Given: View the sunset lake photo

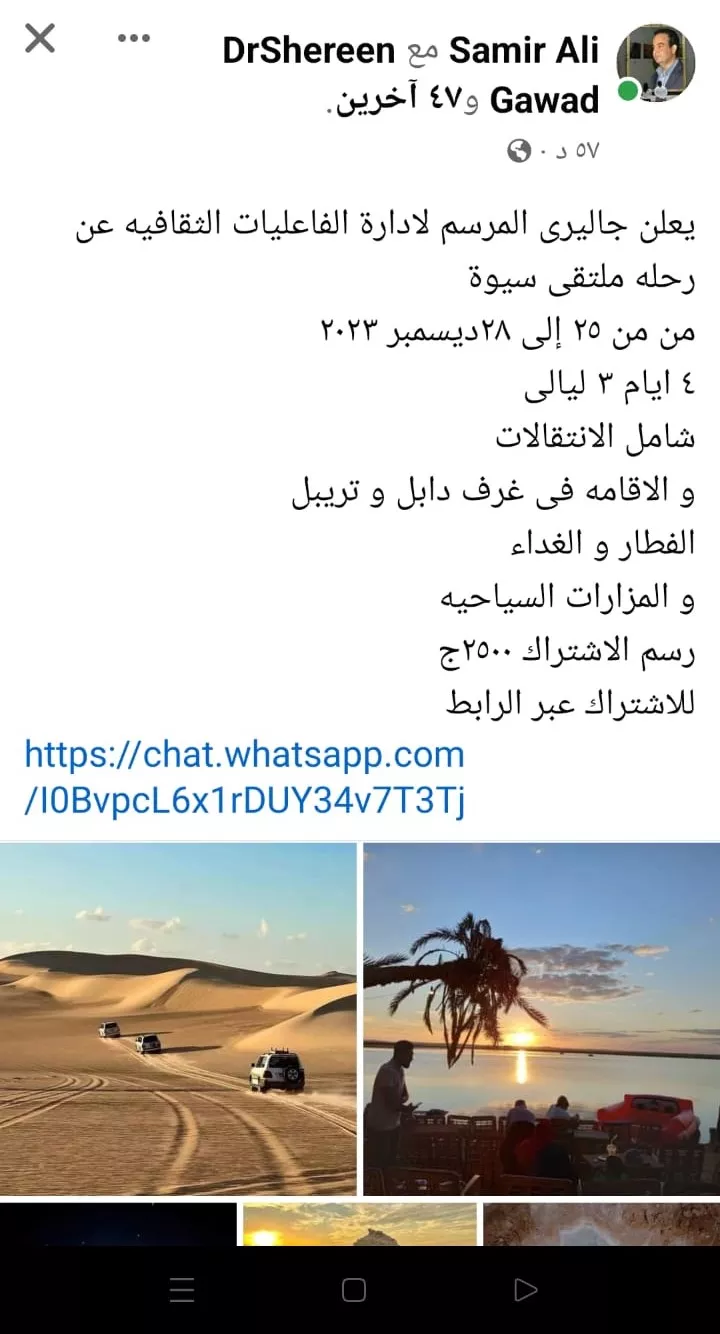Looking at the screenshot, I should click(x=541, y=1018).
